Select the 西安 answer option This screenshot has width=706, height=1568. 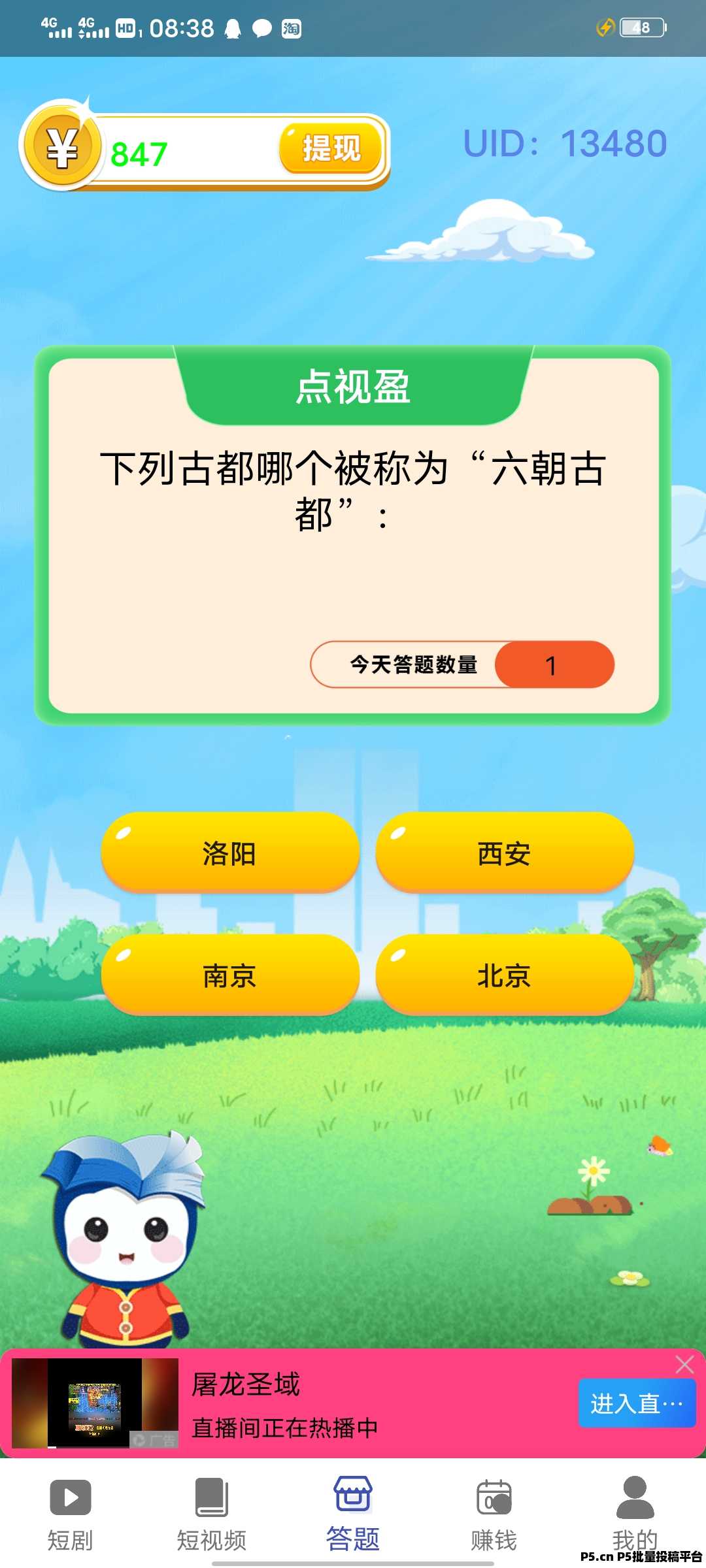click(x=504, y=853)
